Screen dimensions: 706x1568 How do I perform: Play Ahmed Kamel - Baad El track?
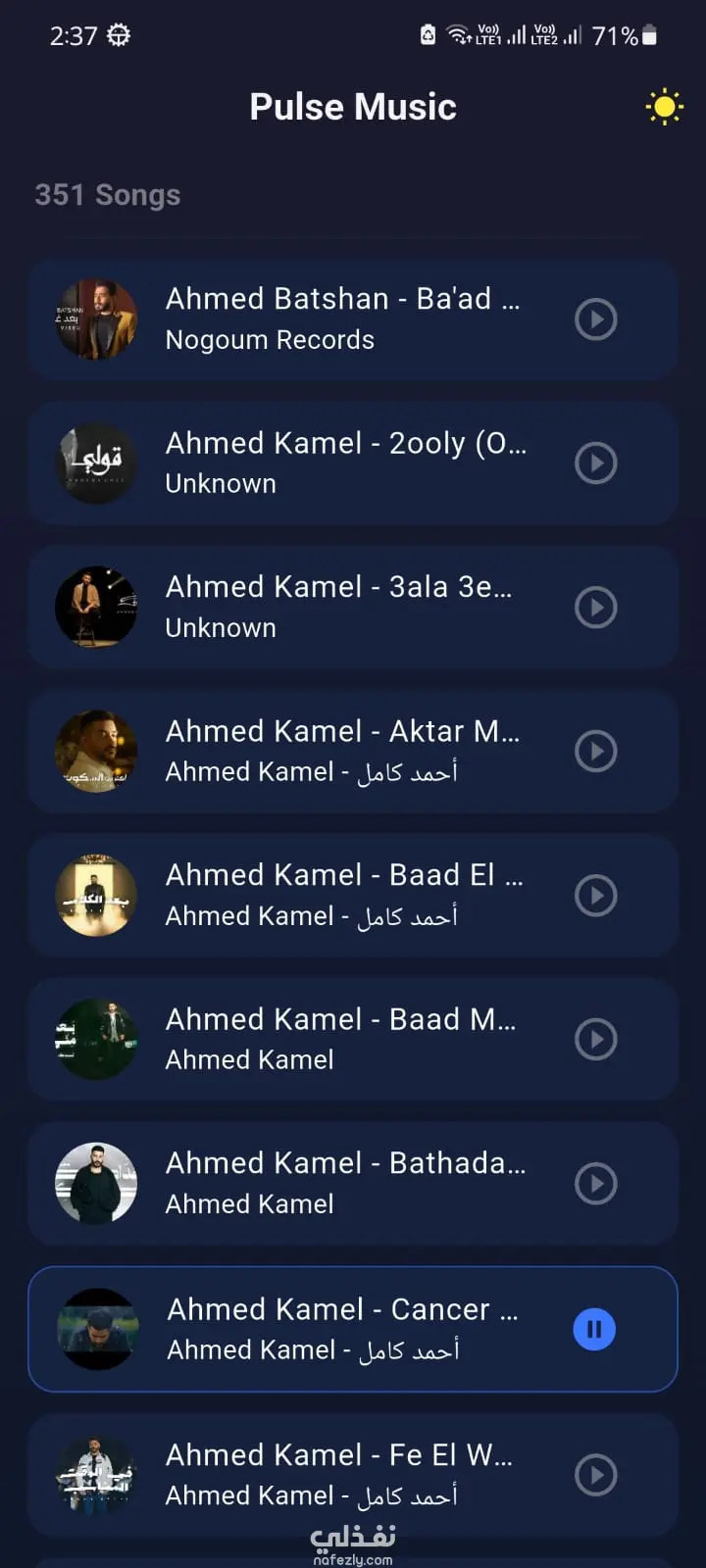click(x=595, y=896)
